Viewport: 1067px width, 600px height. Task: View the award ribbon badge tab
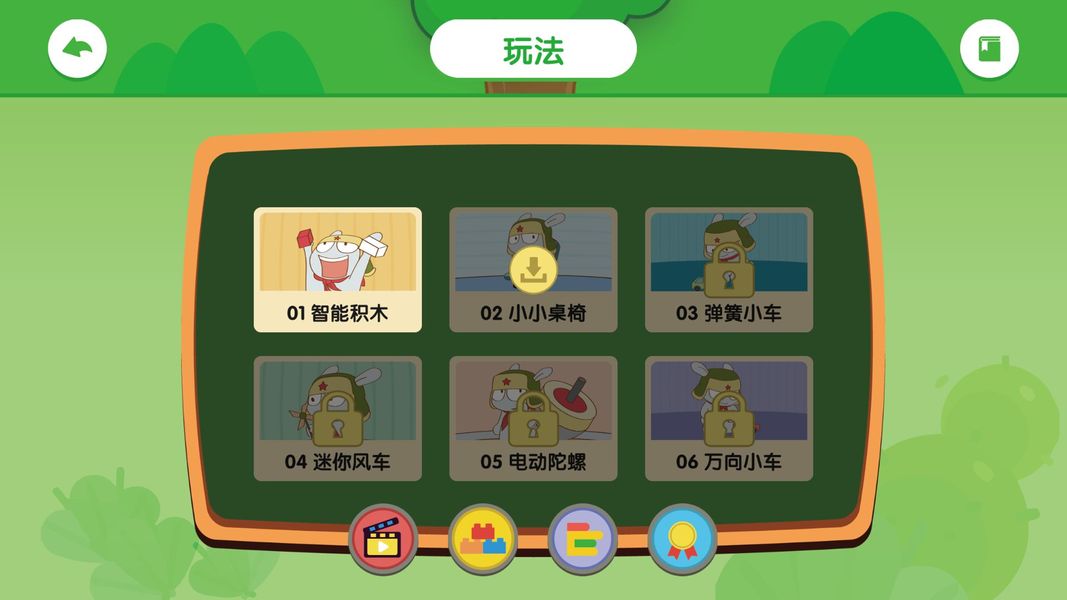[683, 538]
